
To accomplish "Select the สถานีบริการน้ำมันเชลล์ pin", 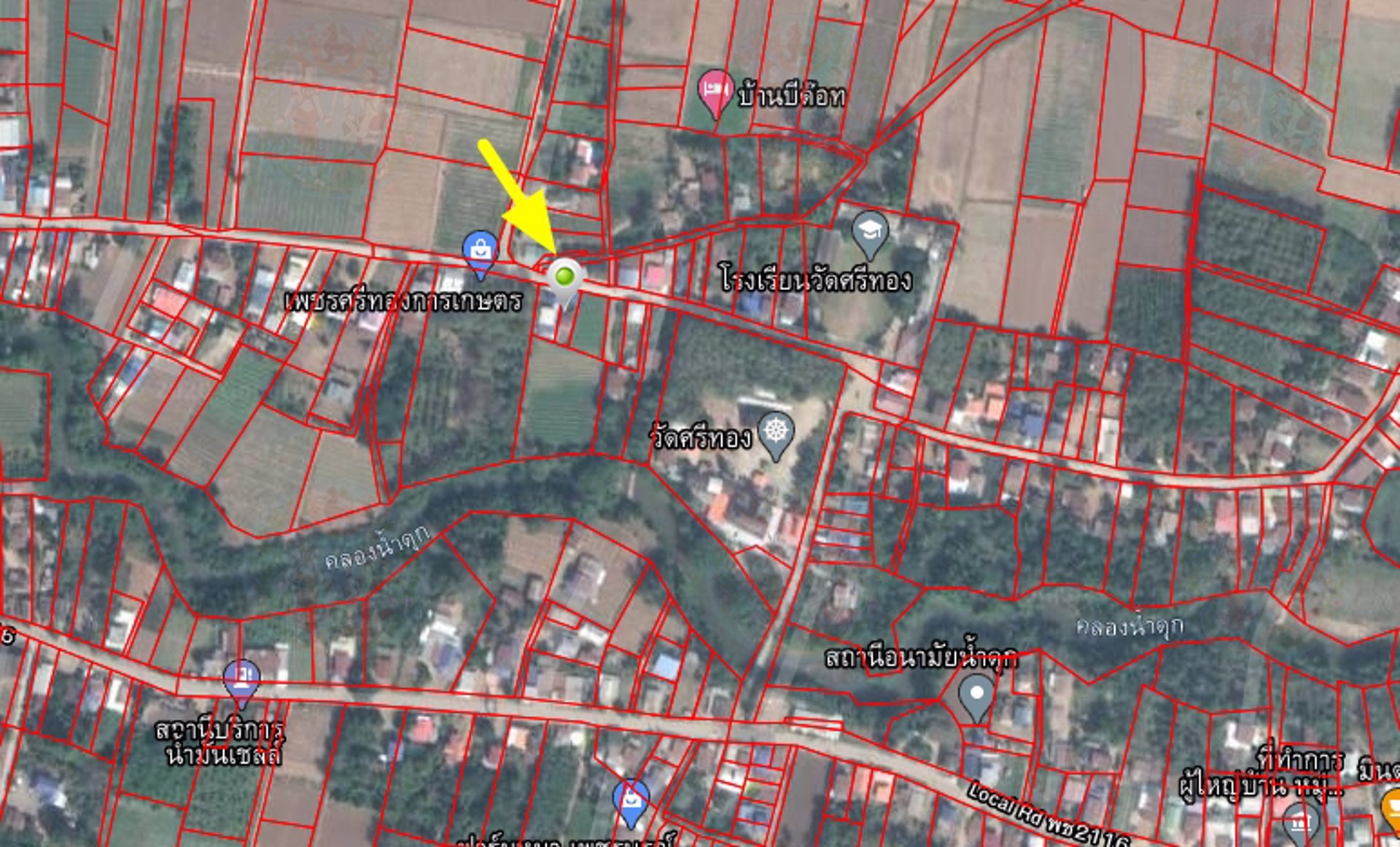I will [241, 679].
